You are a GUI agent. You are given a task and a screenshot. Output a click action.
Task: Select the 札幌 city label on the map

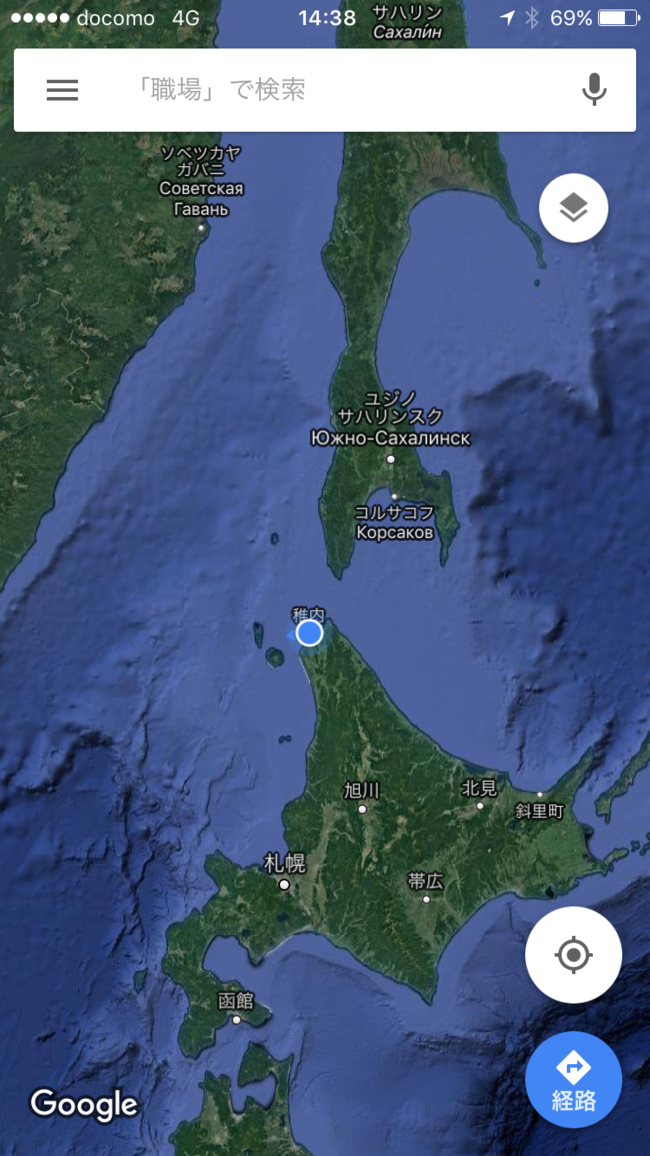tap(284, 864)
